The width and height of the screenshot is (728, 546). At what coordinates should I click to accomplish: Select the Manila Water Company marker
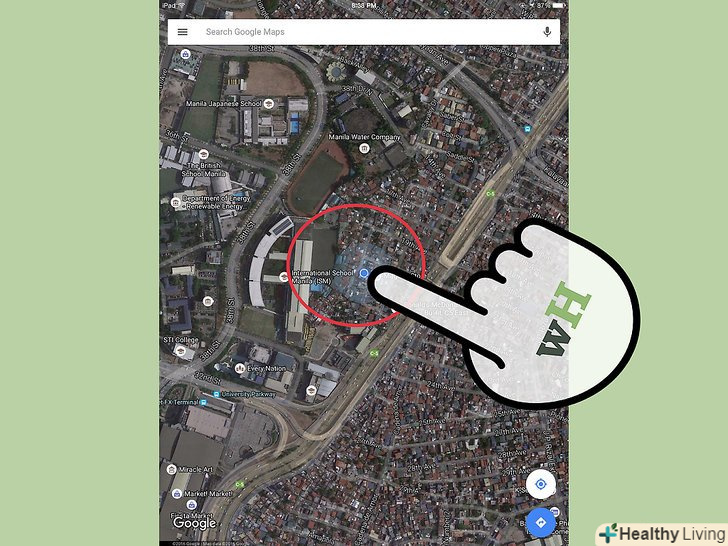pos(364,149)
